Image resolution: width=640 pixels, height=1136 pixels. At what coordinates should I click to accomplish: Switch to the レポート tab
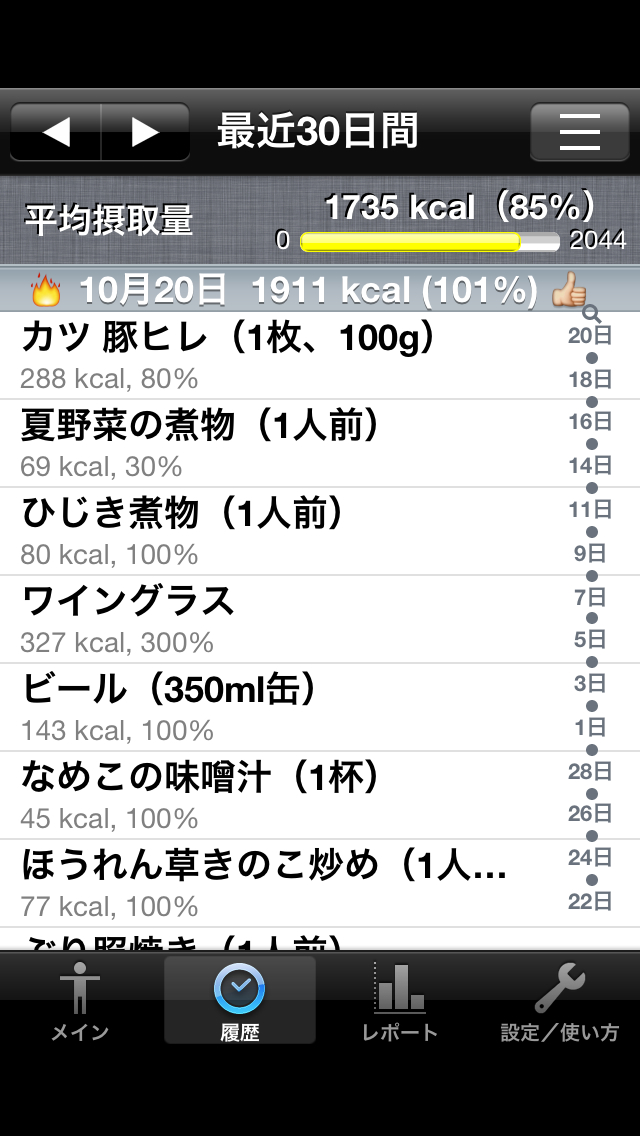[400, 1001]
